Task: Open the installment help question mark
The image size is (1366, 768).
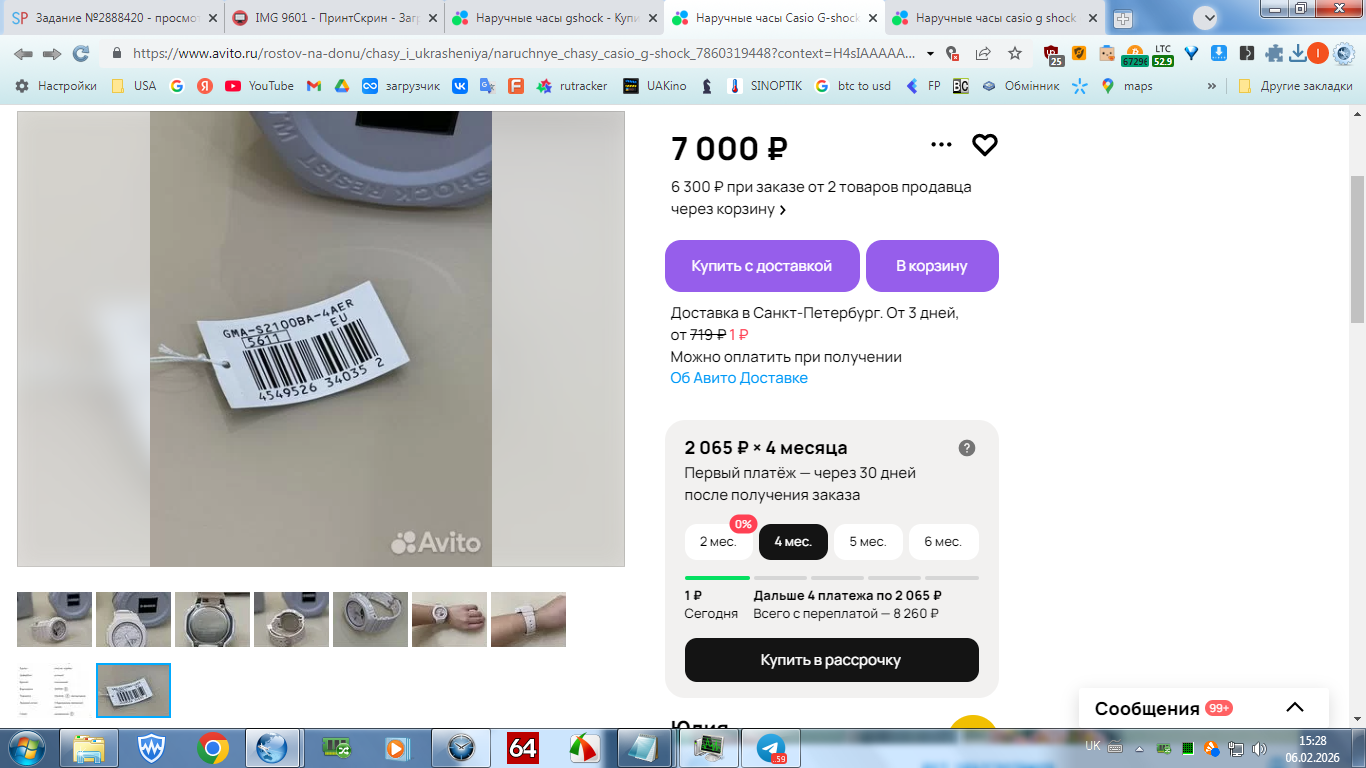Action: click(967, 448)
